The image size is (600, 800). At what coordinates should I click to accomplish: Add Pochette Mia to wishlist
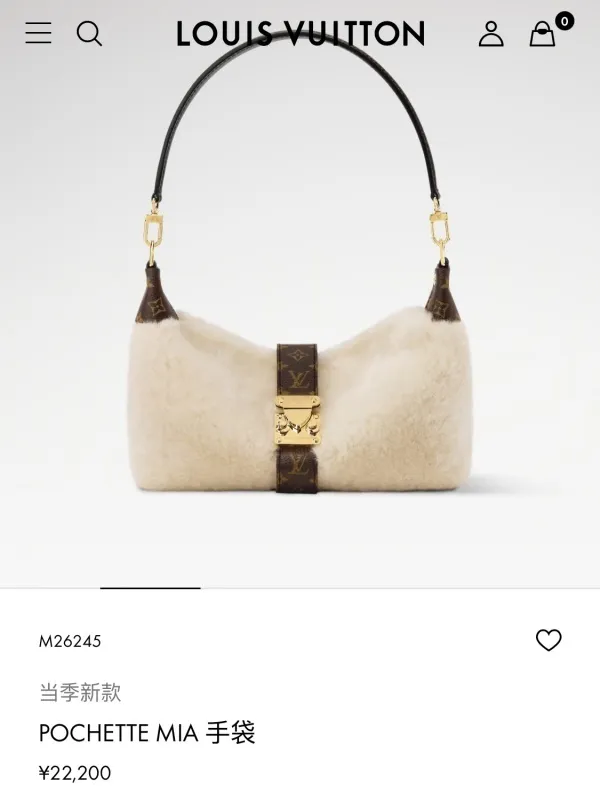coord(548,640)
